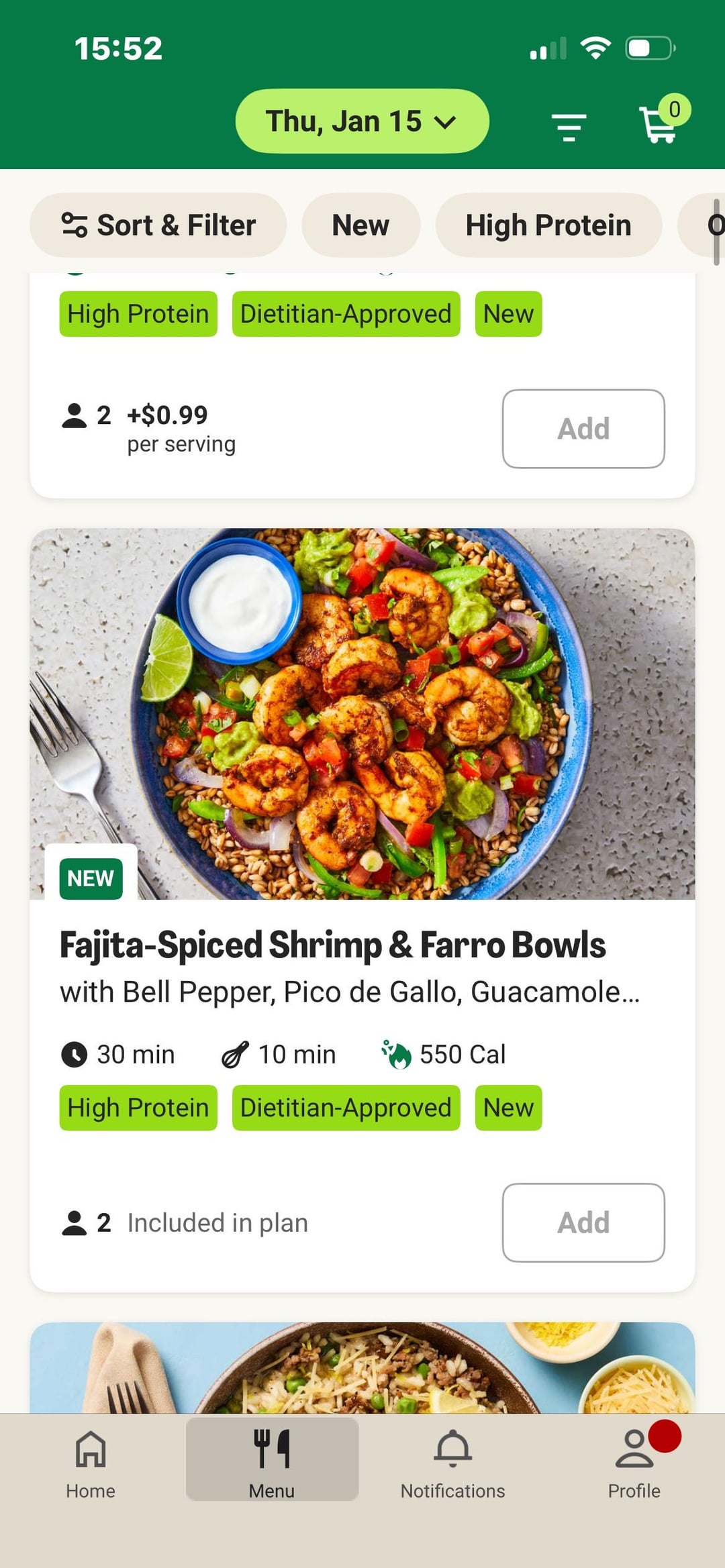Image resolution: width=725 pixels, height=1568 pixels.
Task: Open the filter lines icon in header
Action: pos(569,125)
